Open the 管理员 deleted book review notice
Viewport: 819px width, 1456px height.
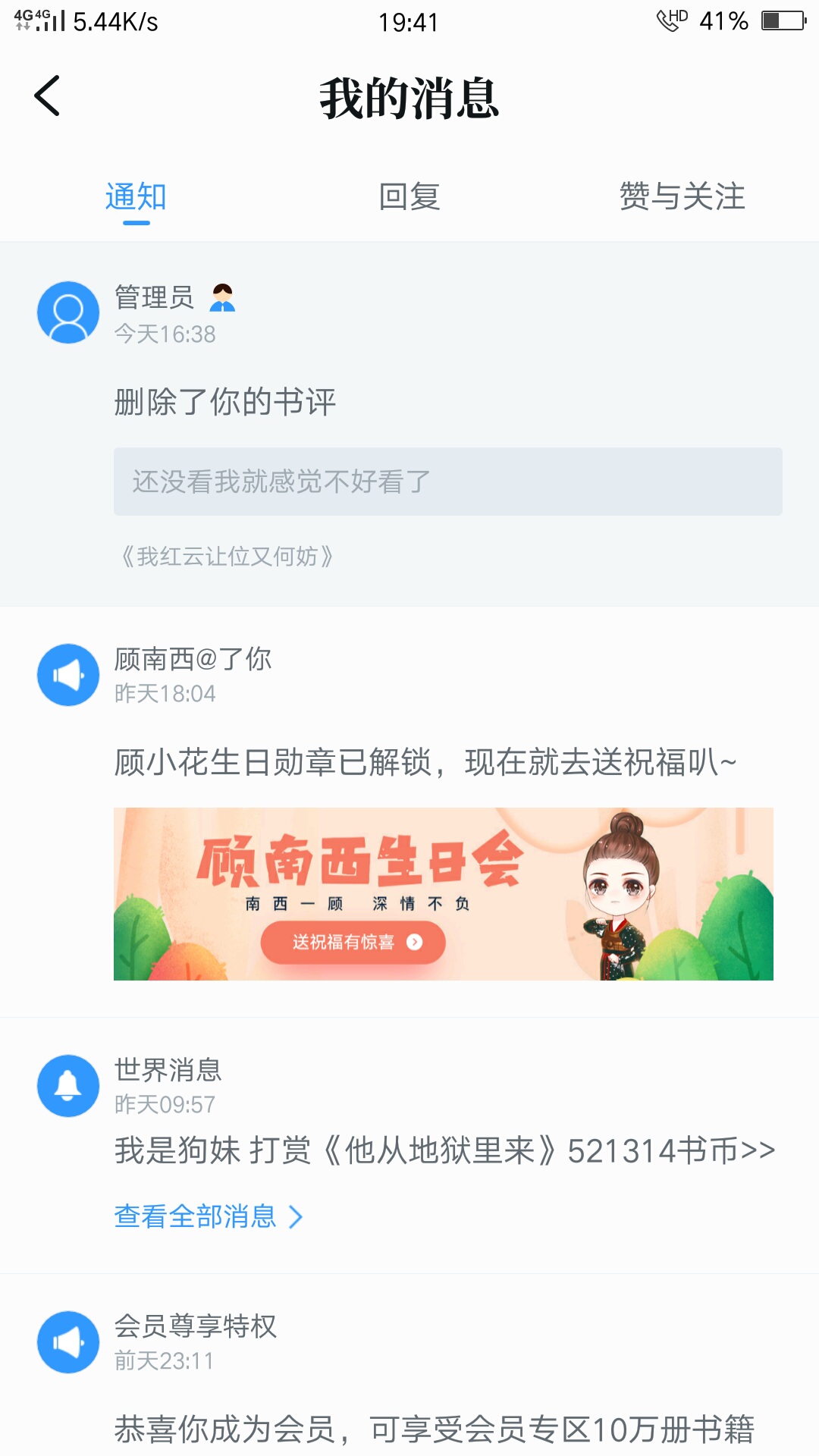tap(409, 425)
